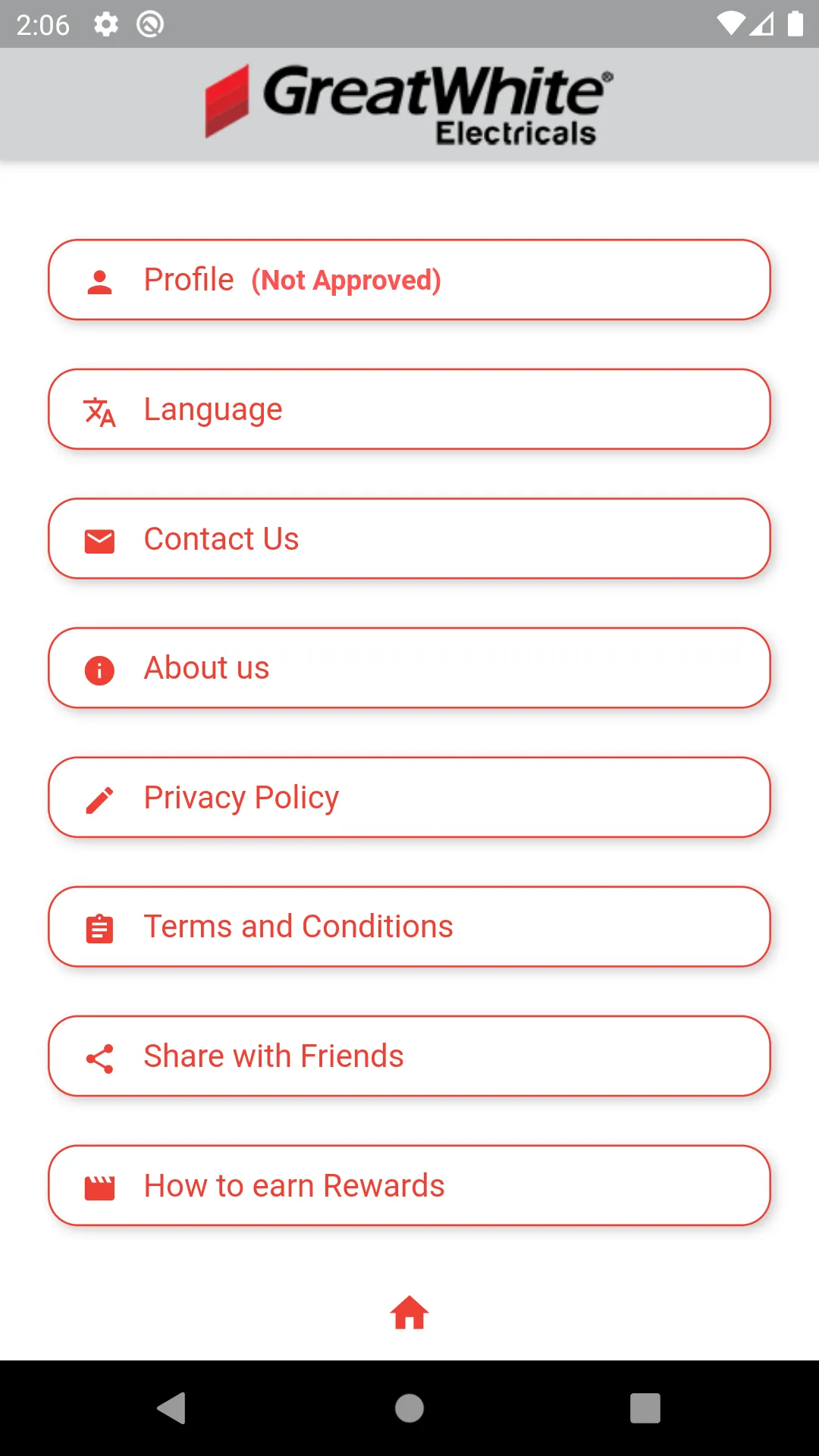Tap the red home icon
The width and height of the screenshot is (819, 1456).
point(409,1313)
